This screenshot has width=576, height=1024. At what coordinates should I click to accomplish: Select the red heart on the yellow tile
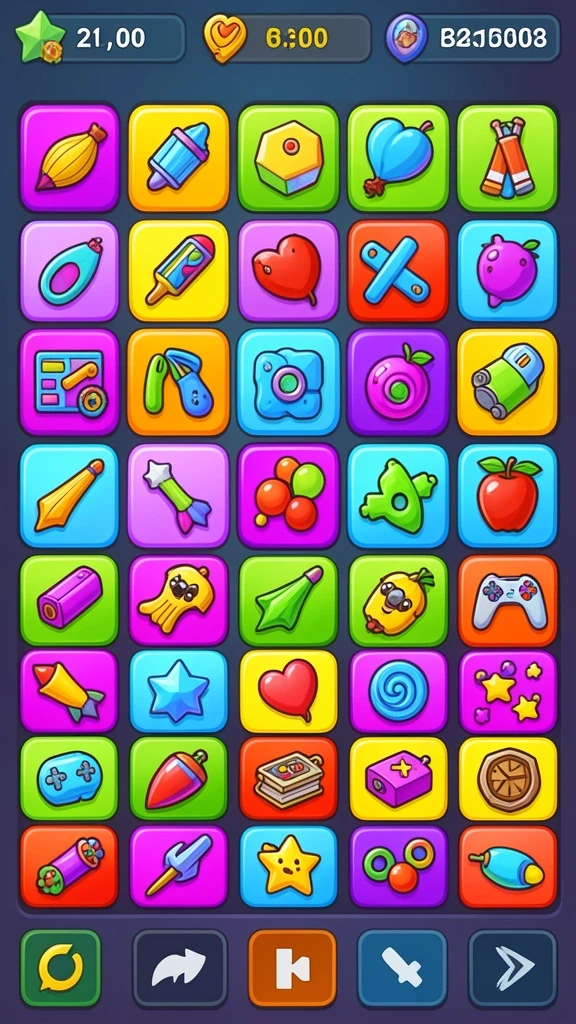tap(289, 691)
